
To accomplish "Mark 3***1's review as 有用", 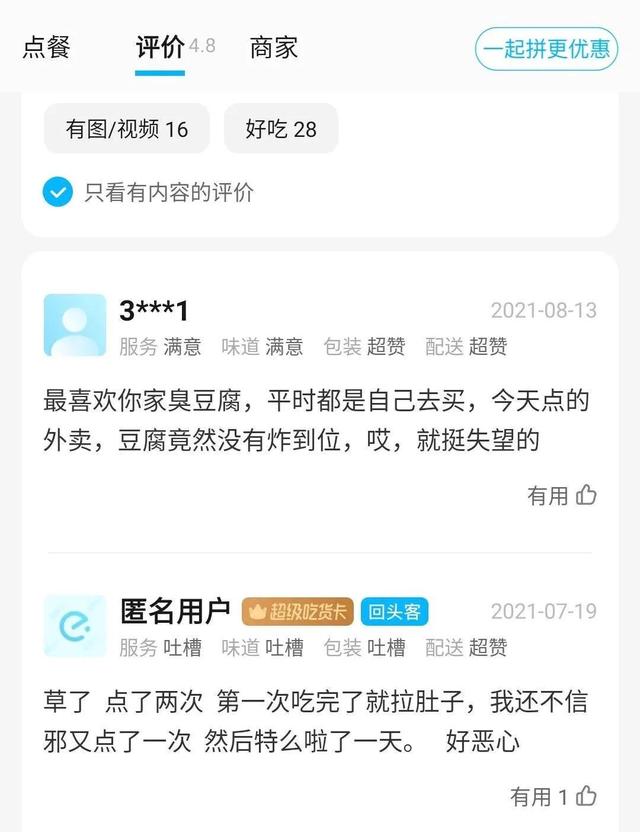I will tap(562, 495).
